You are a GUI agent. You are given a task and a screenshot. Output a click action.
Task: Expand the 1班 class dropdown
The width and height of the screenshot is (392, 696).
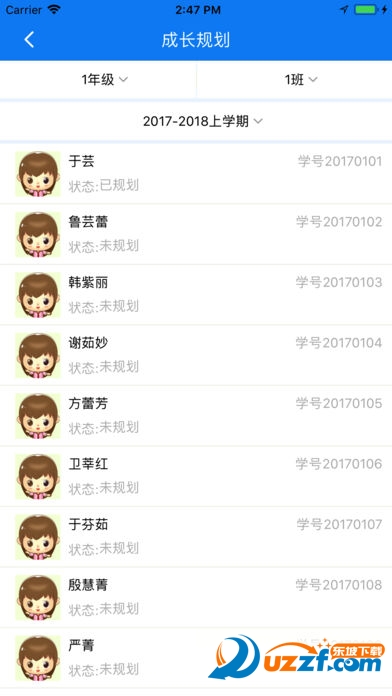(294, 79)
